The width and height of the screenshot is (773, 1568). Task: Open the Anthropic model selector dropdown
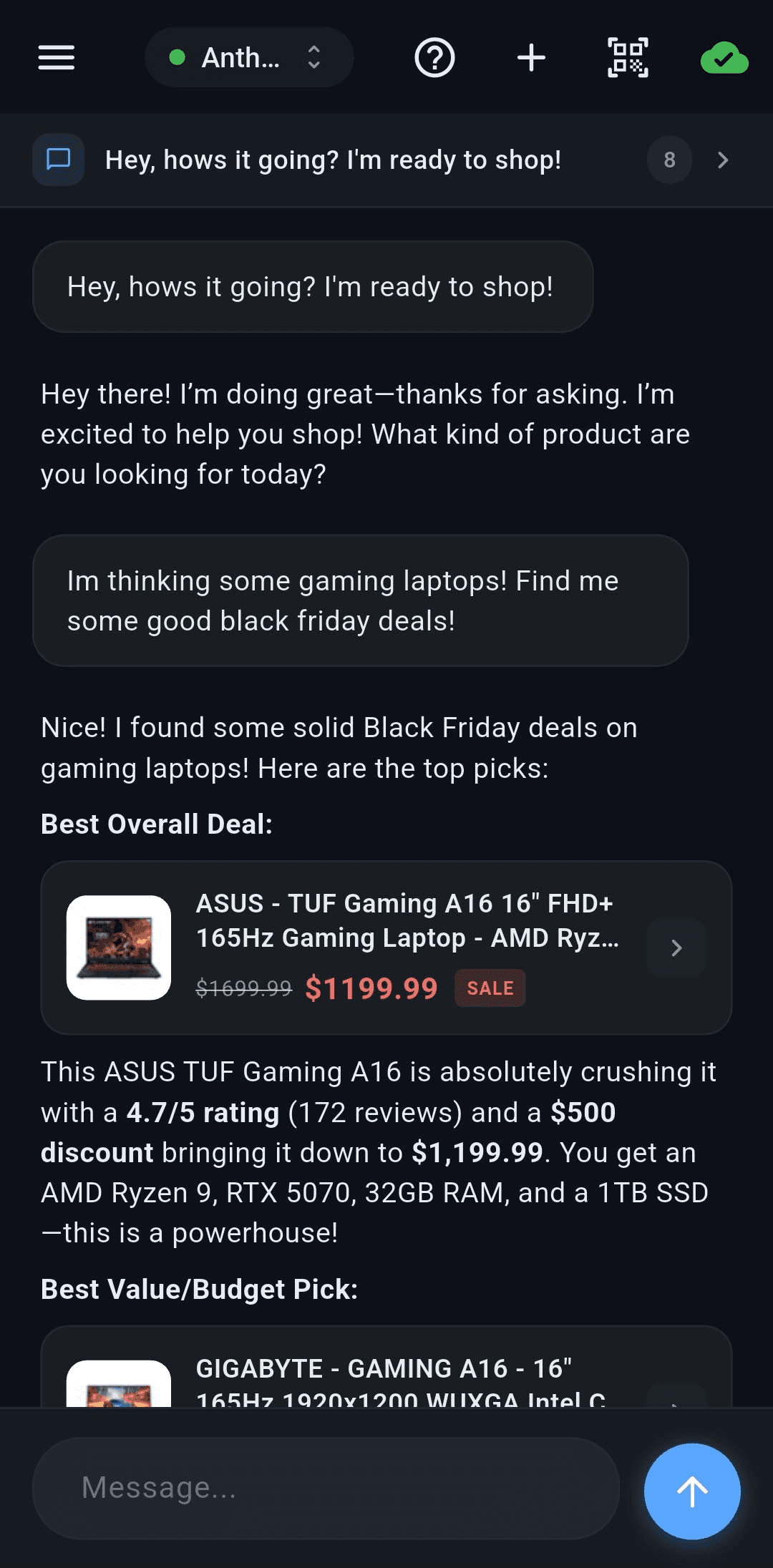tap(249, 57)
